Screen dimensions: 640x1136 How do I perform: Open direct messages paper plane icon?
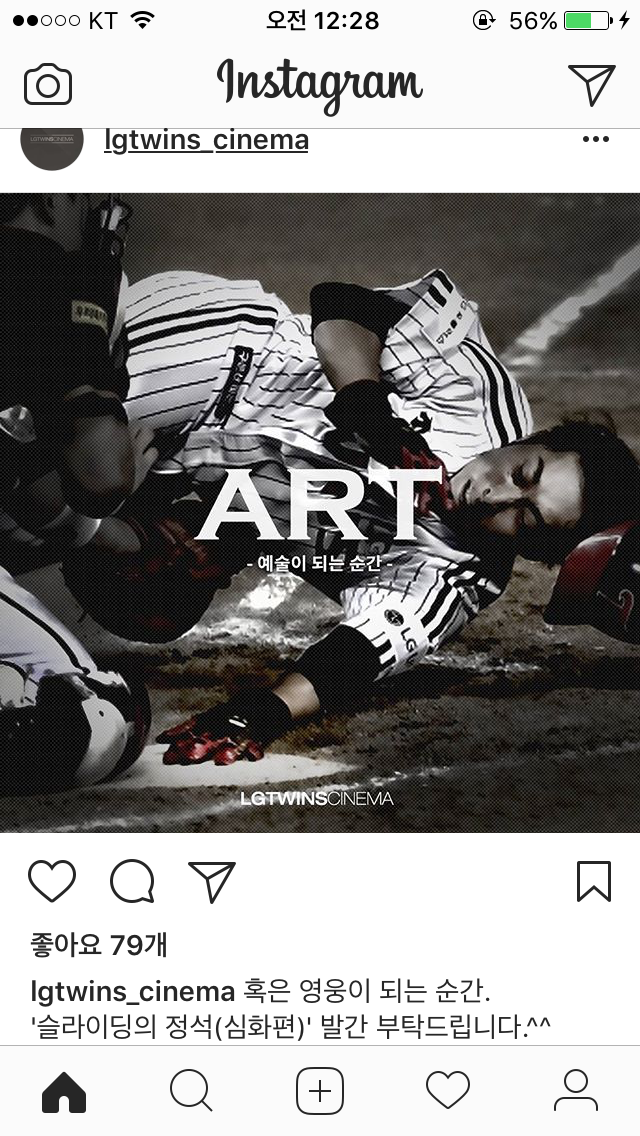[591, 84]
